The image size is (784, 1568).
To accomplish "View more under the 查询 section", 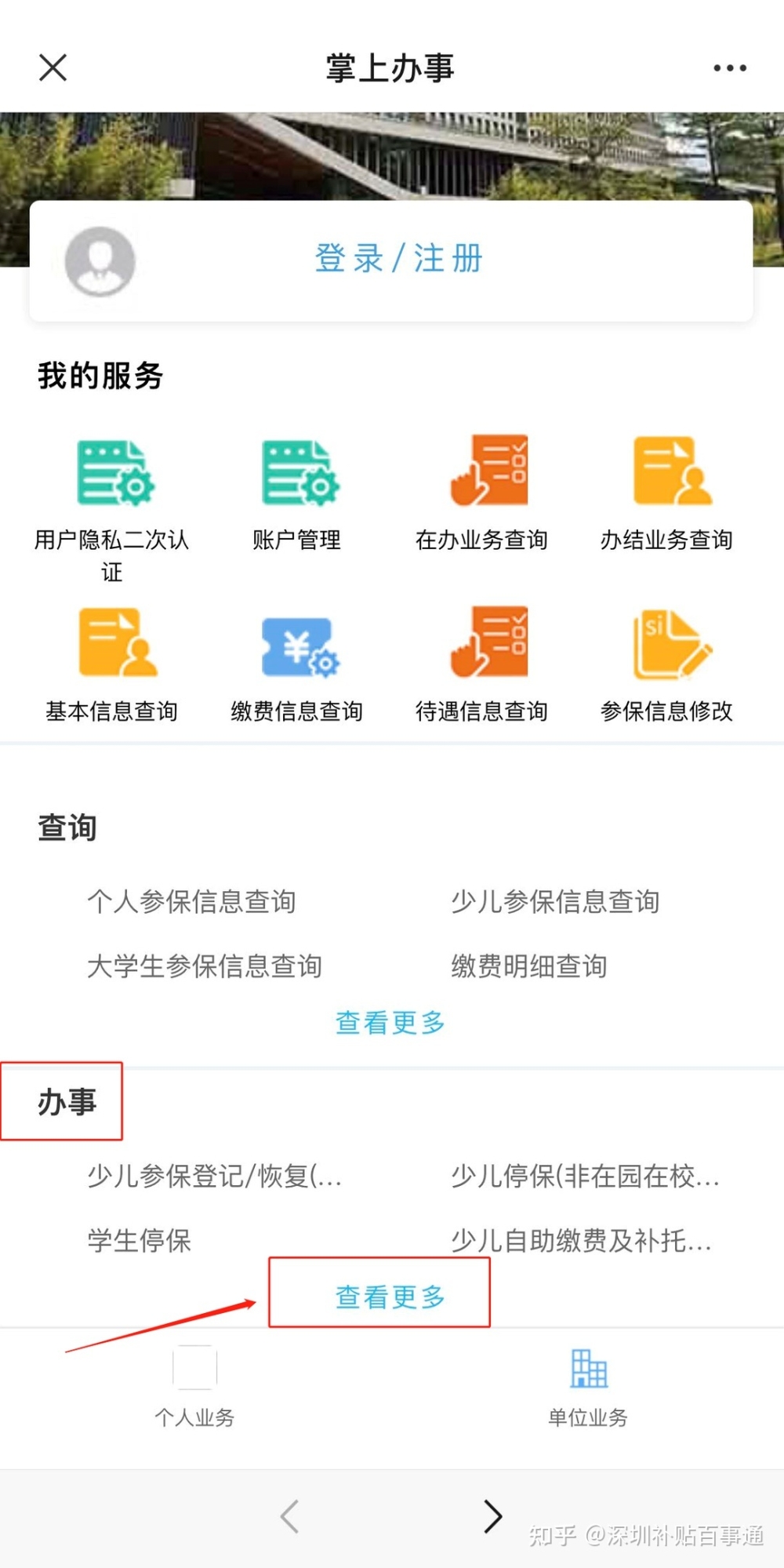I will (390, 1023).
